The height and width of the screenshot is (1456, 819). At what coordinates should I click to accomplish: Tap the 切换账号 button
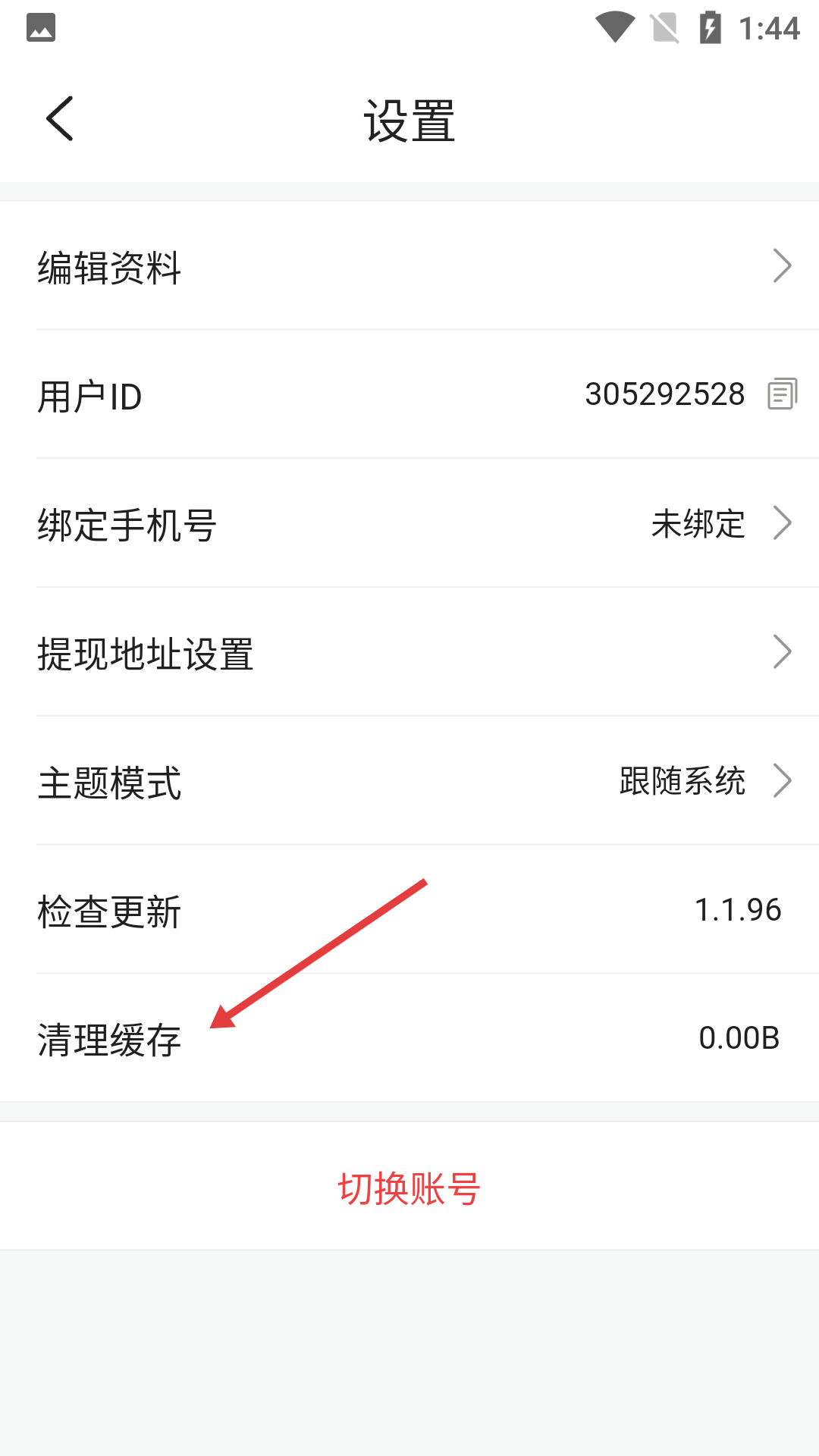point(409,1187)
